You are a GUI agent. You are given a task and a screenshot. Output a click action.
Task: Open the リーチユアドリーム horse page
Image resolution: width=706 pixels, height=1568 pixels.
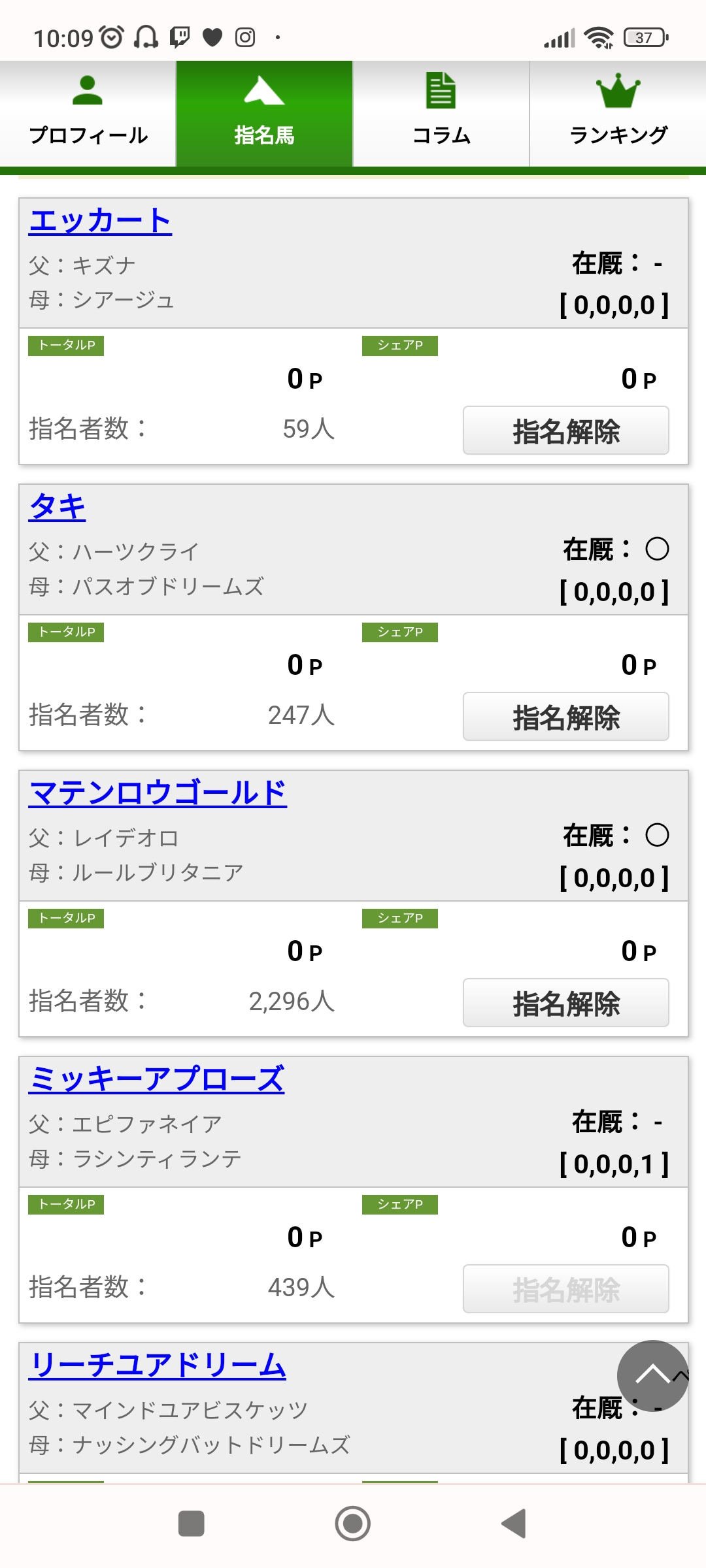157,1365
